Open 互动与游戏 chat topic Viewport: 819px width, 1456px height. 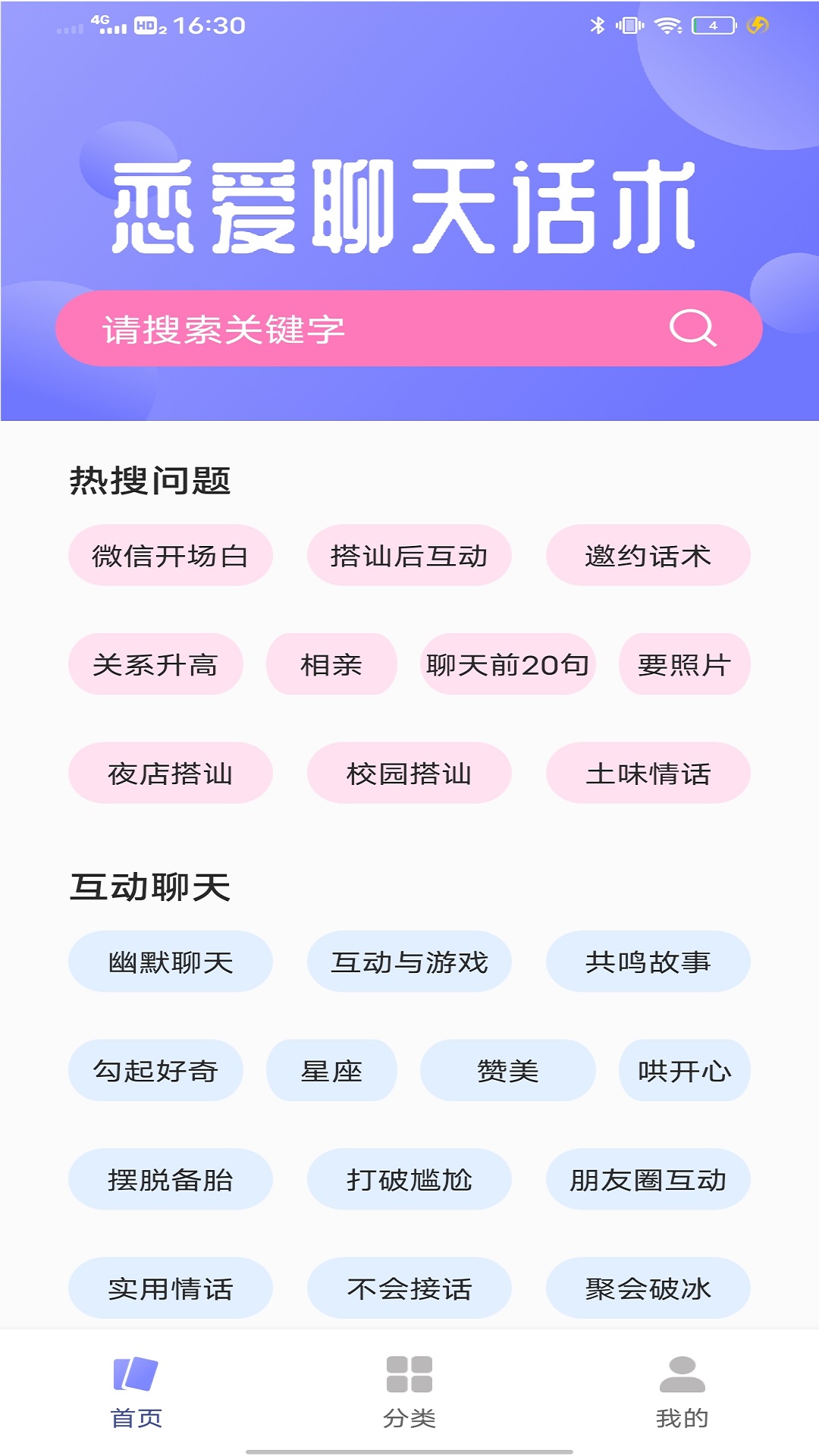pyautogui.click(x=409, y=962)
